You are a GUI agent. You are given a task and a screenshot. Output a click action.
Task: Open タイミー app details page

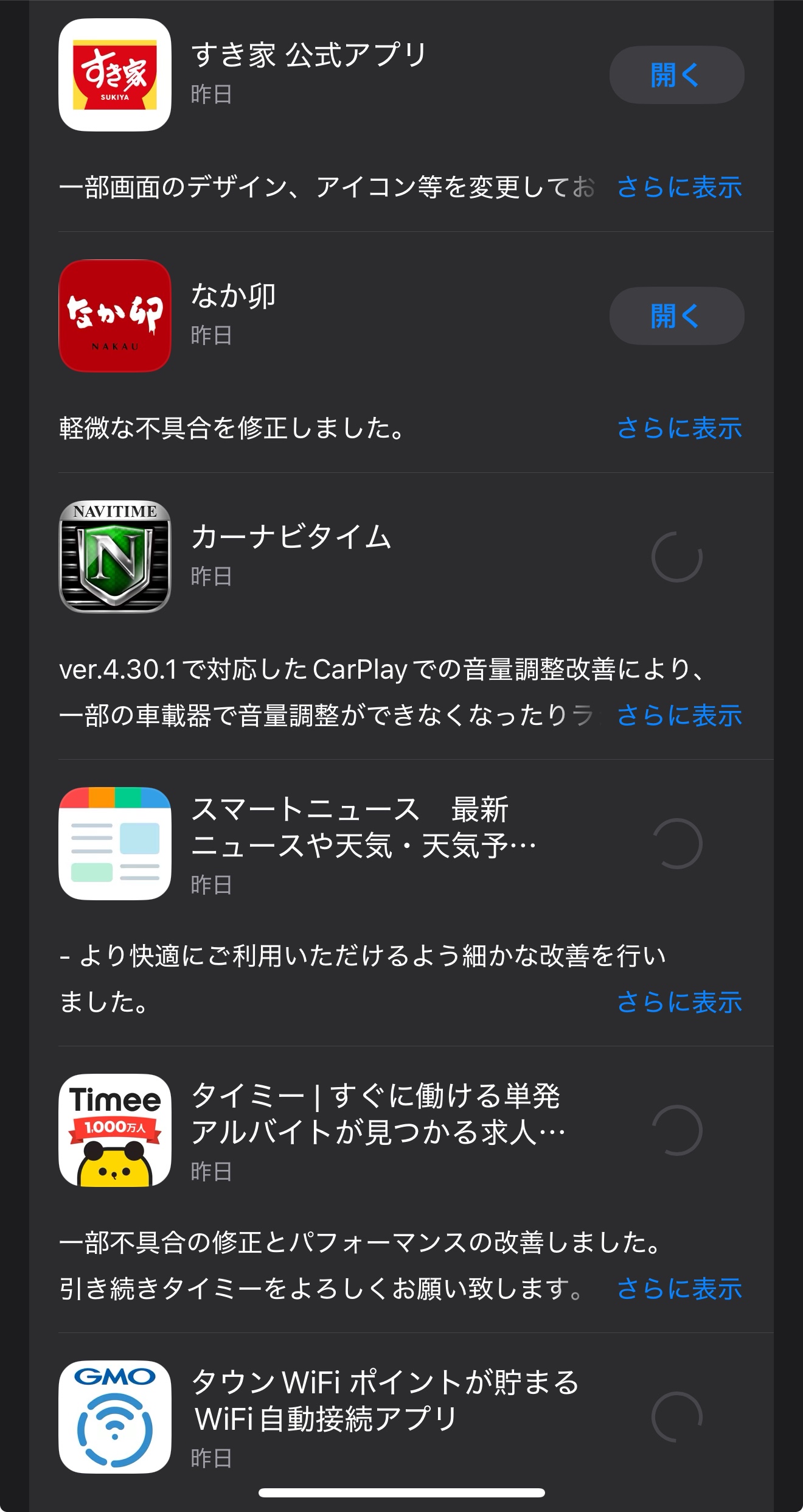[x=377, y=1113]
